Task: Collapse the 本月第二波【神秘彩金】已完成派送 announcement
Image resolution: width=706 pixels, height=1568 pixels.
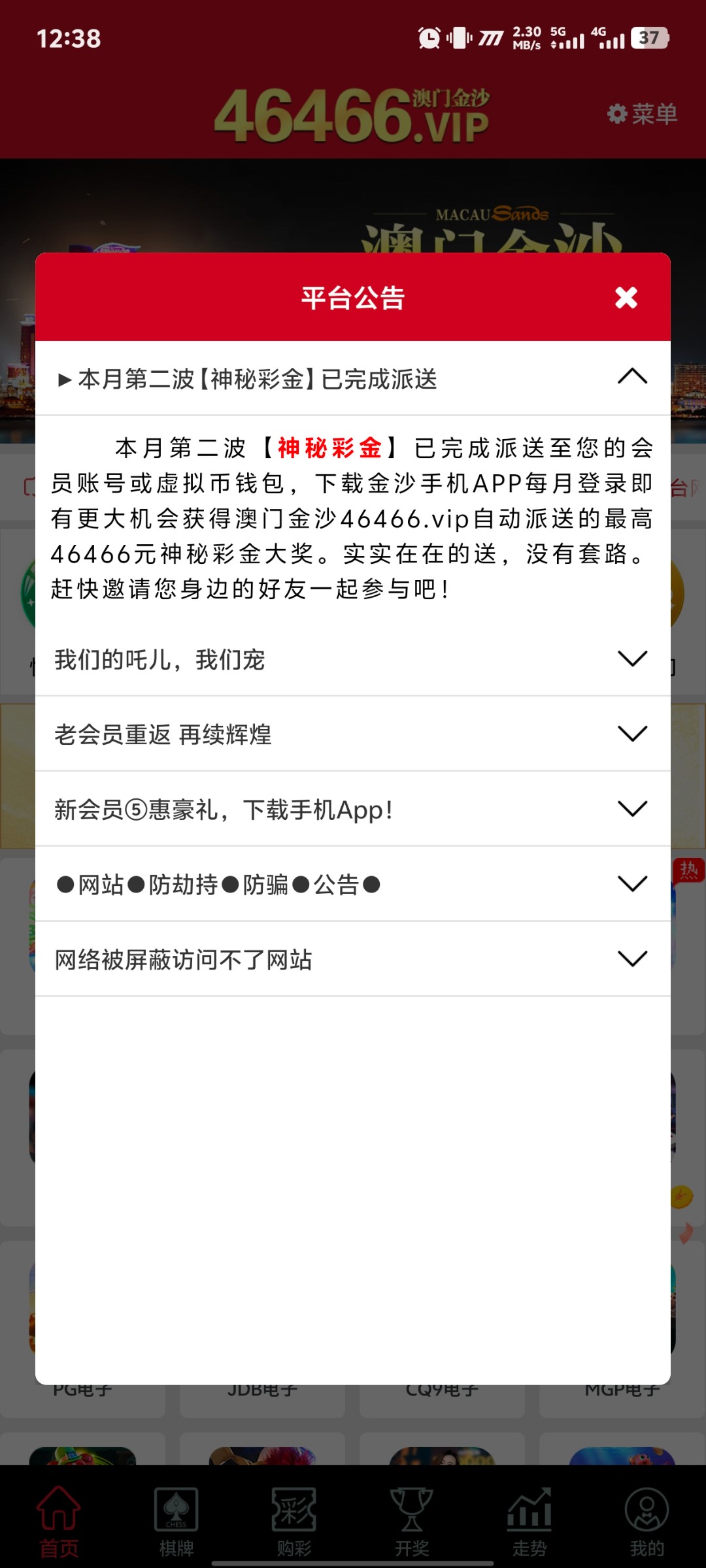Action: (x=631, y=377)
